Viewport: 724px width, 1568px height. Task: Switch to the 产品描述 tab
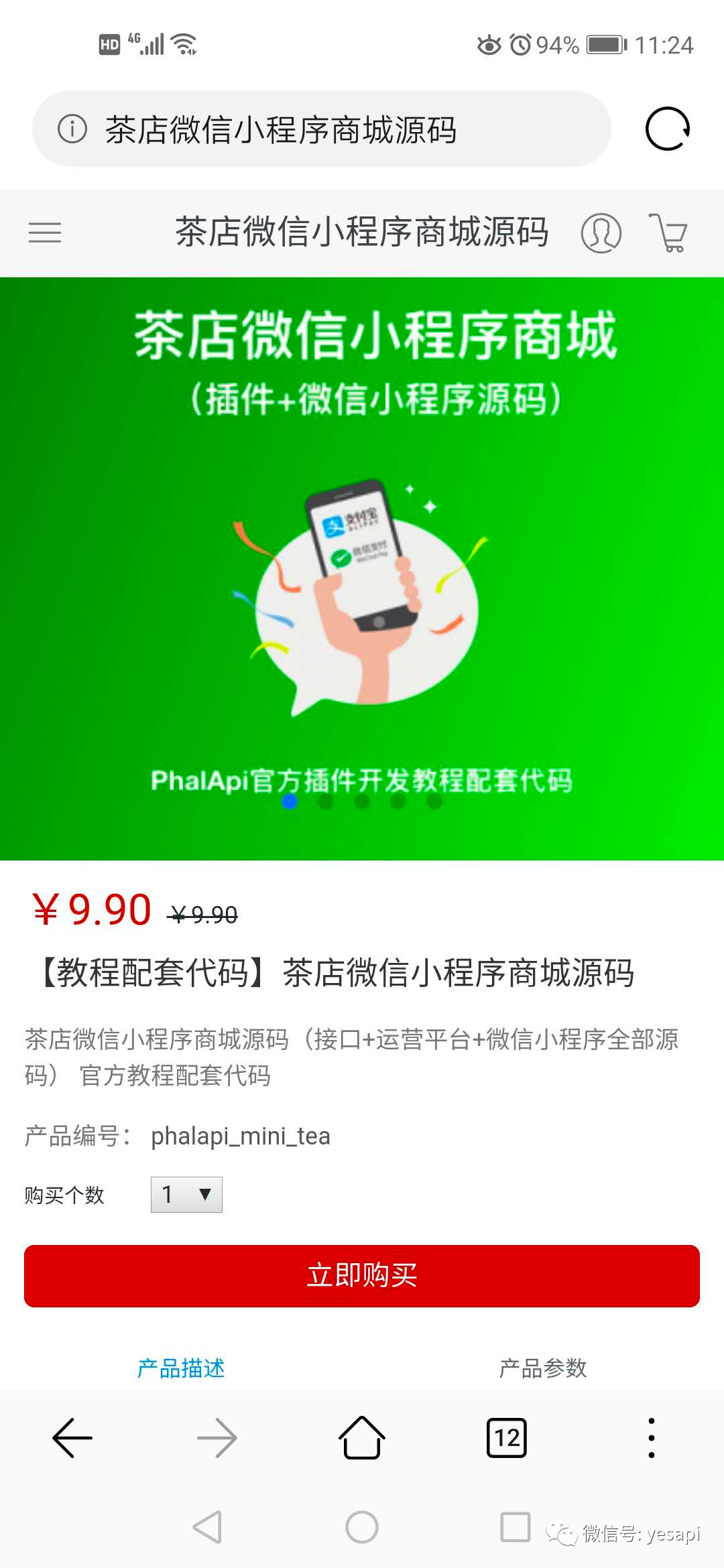point(181,1368)
